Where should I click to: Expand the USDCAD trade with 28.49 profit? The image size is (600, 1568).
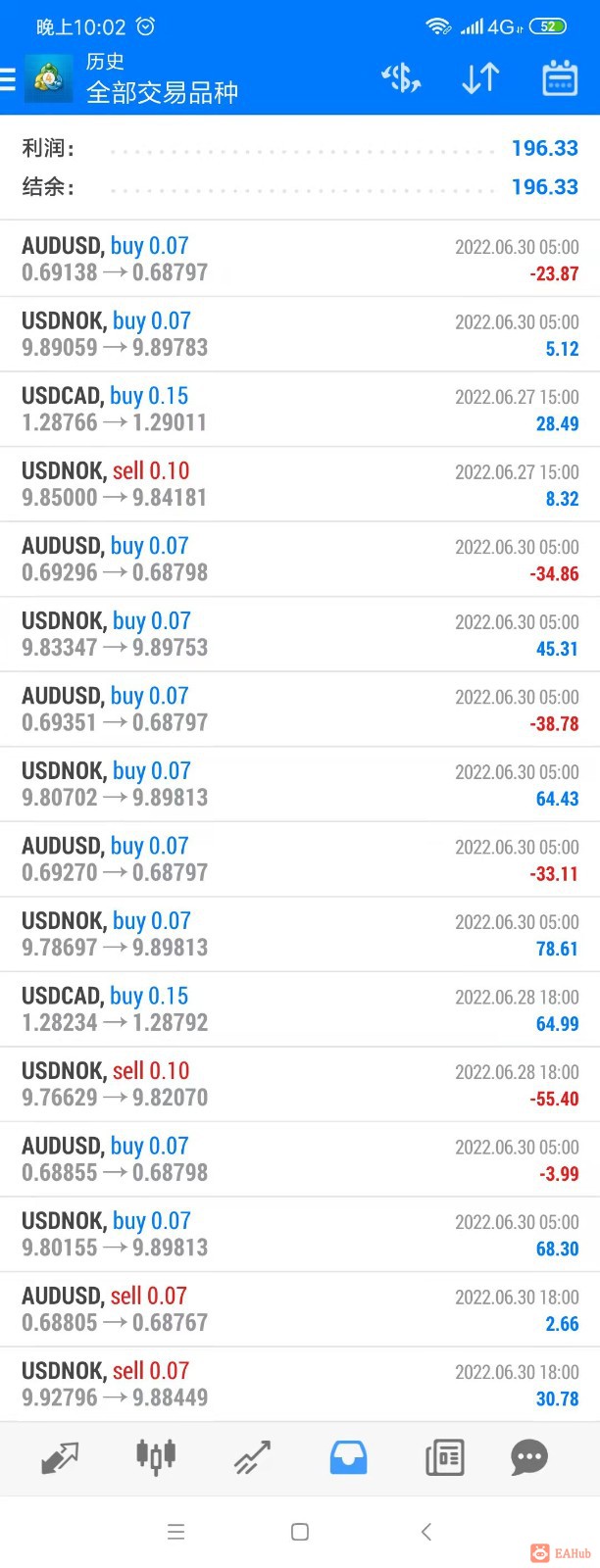coord(300,410)
